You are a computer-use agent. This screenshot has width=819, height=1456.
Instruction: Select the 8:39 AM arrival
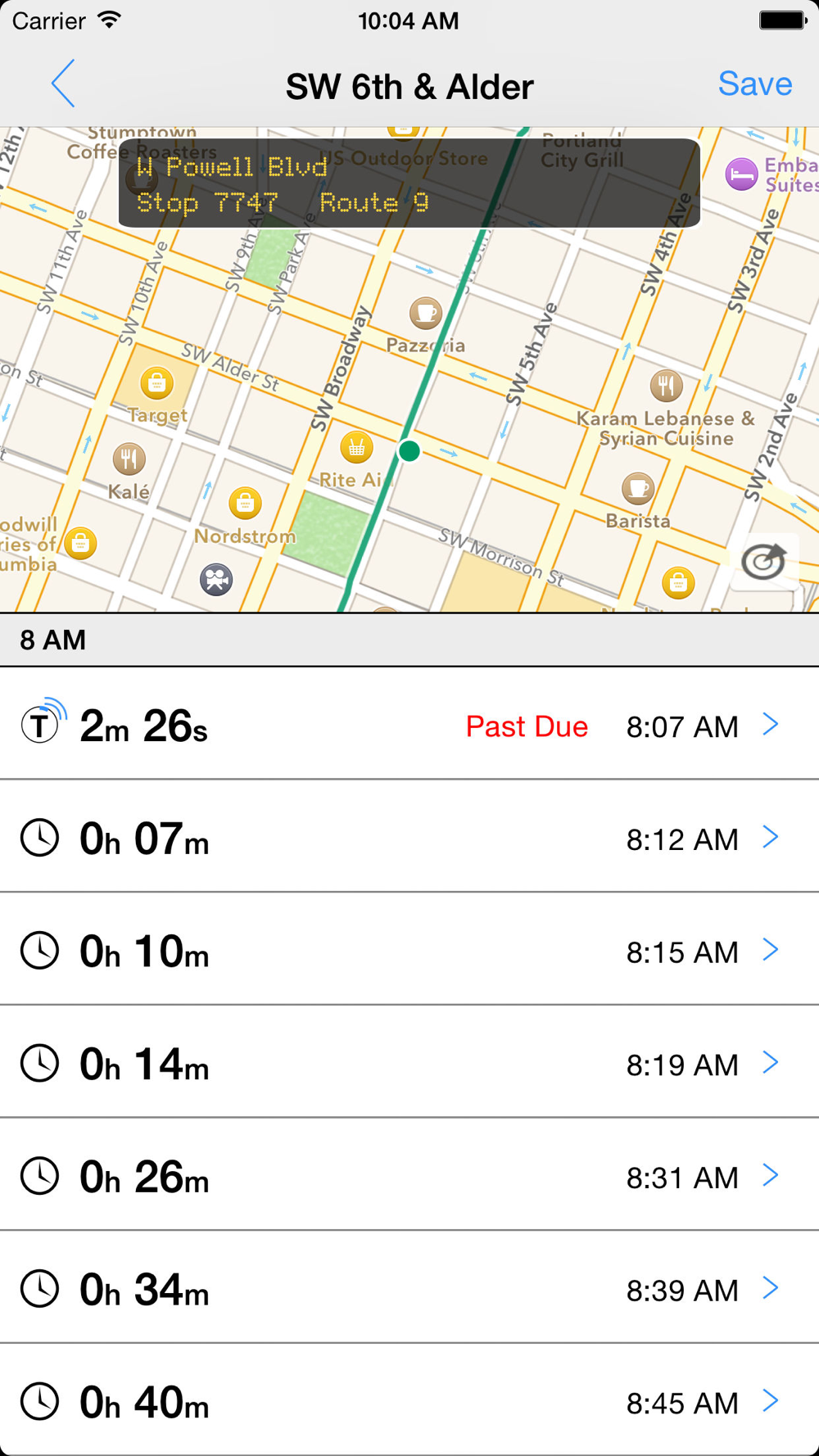click(409, 1287)
